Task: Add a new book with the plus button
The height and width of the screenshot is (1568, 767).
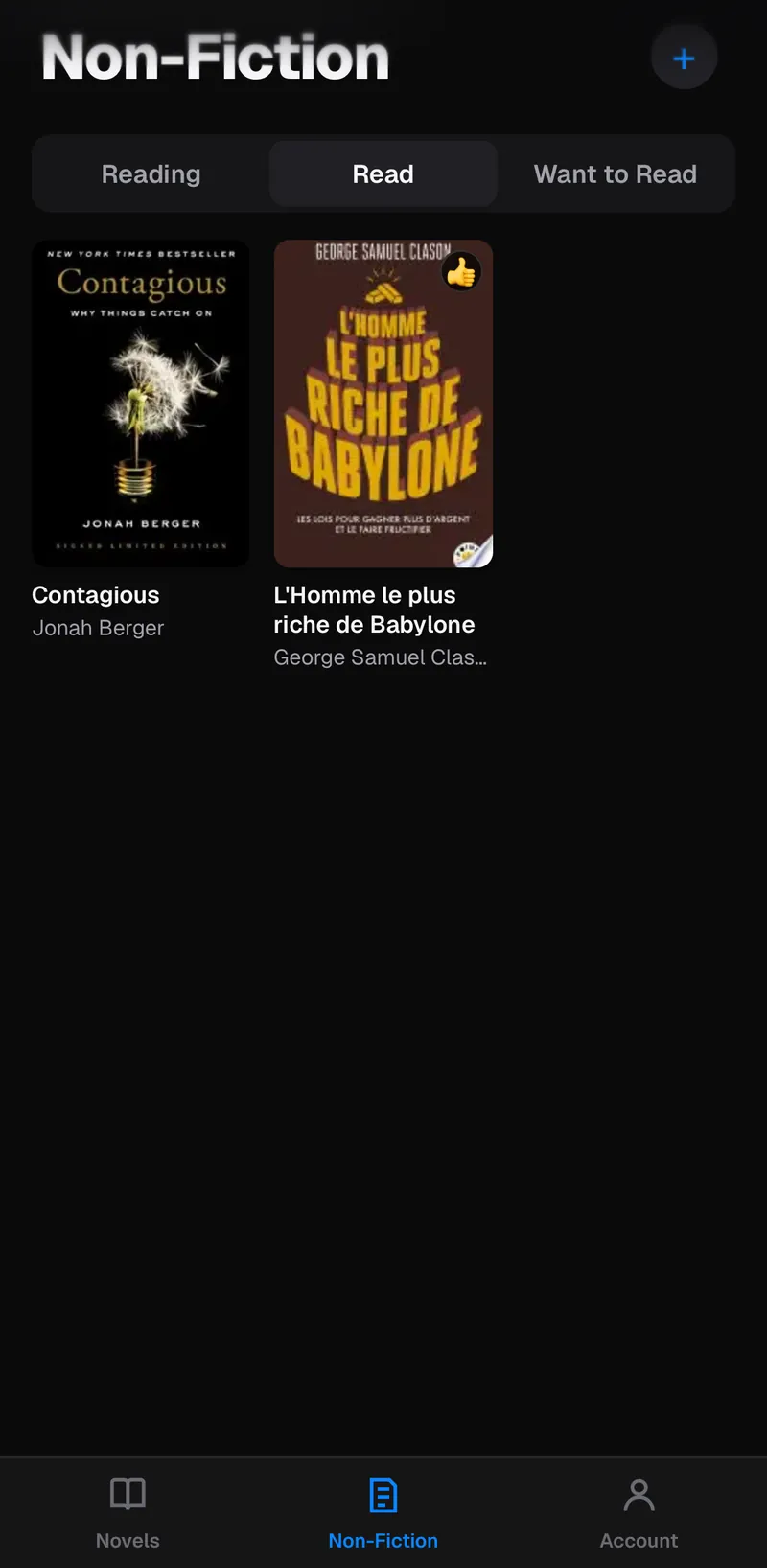Action: click(684, 58)
